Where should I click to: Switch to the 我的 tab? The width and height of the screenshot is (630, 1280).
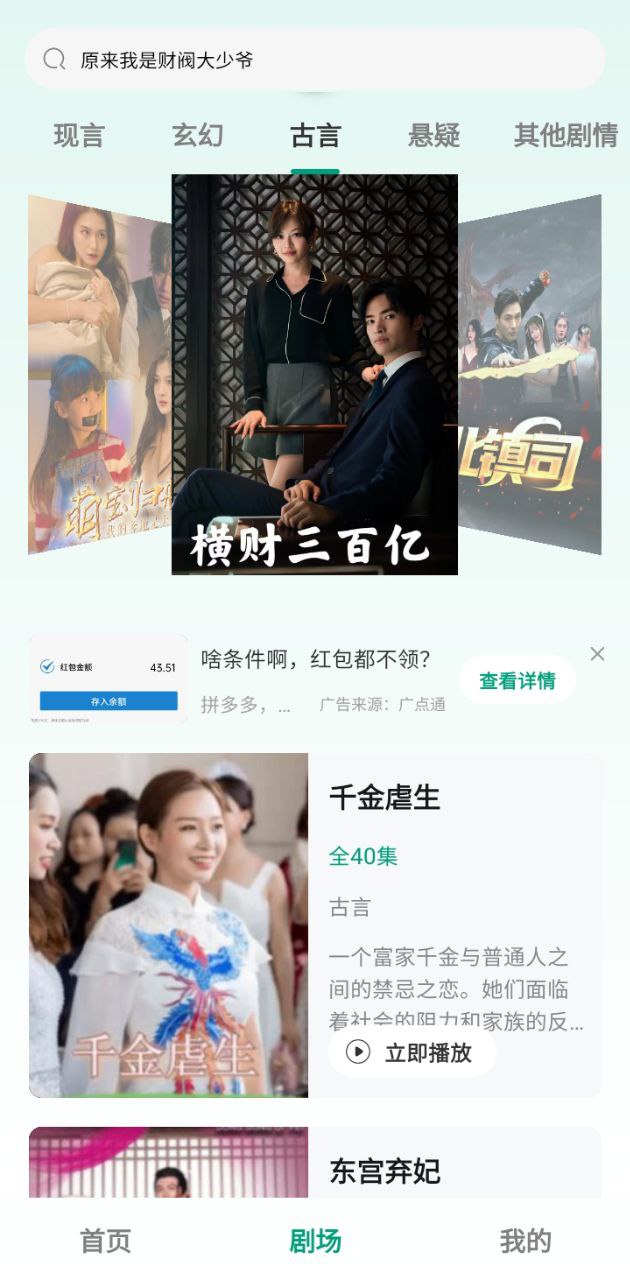525,1241
